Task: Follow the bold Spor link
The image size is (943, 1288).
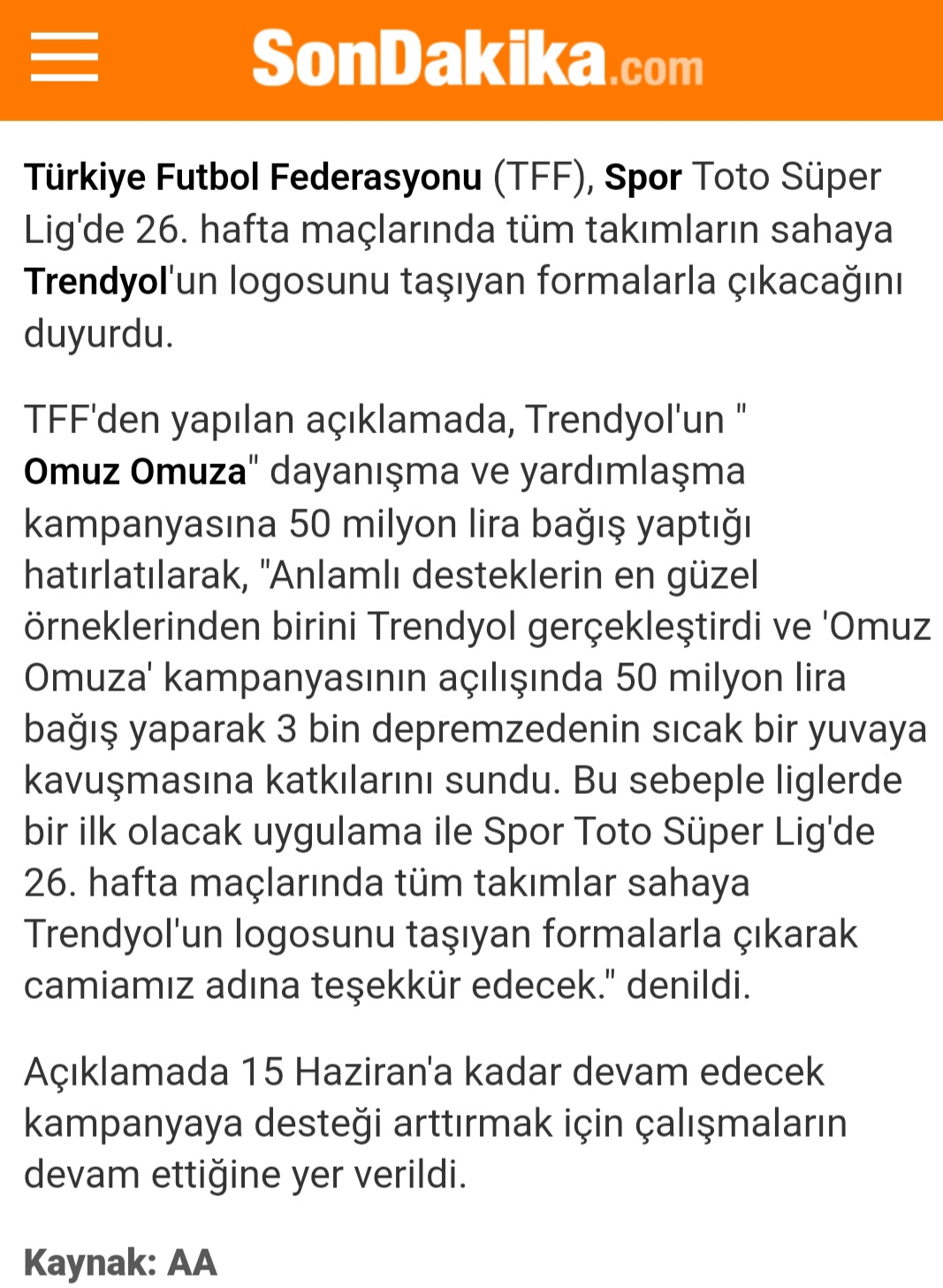Action: (643, 177)
